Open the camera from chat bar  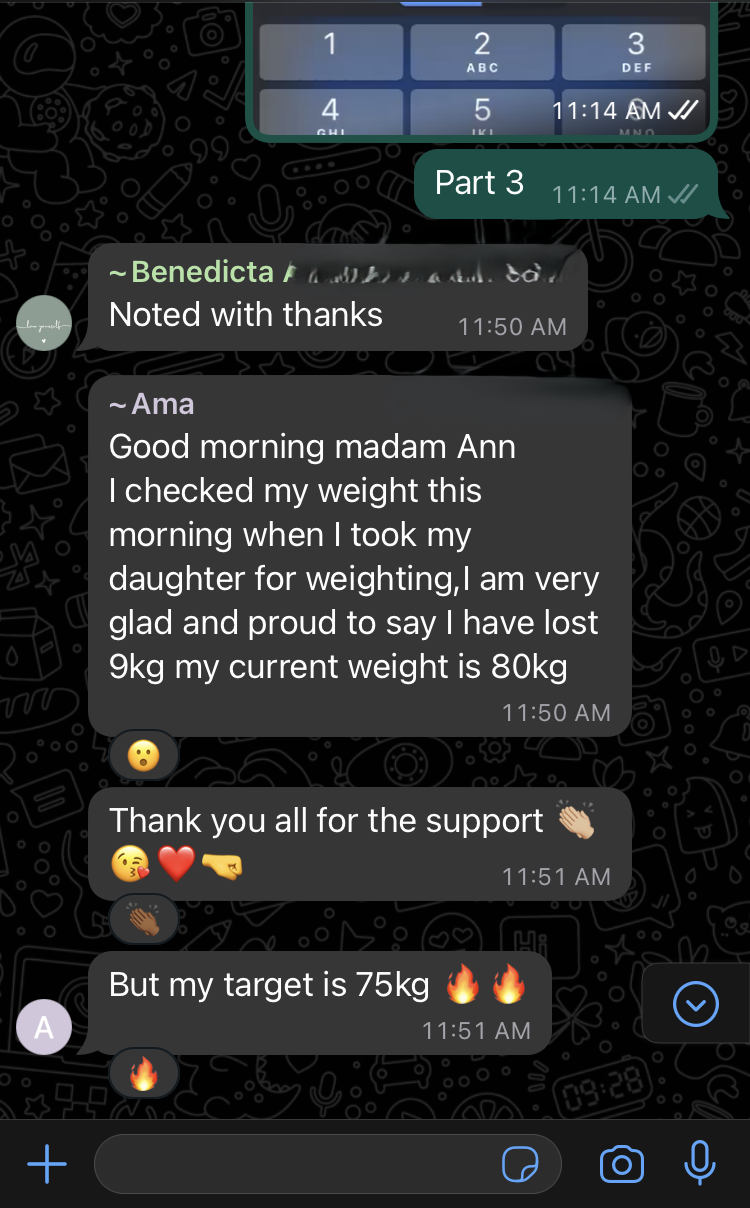(x=621, y=1164)
